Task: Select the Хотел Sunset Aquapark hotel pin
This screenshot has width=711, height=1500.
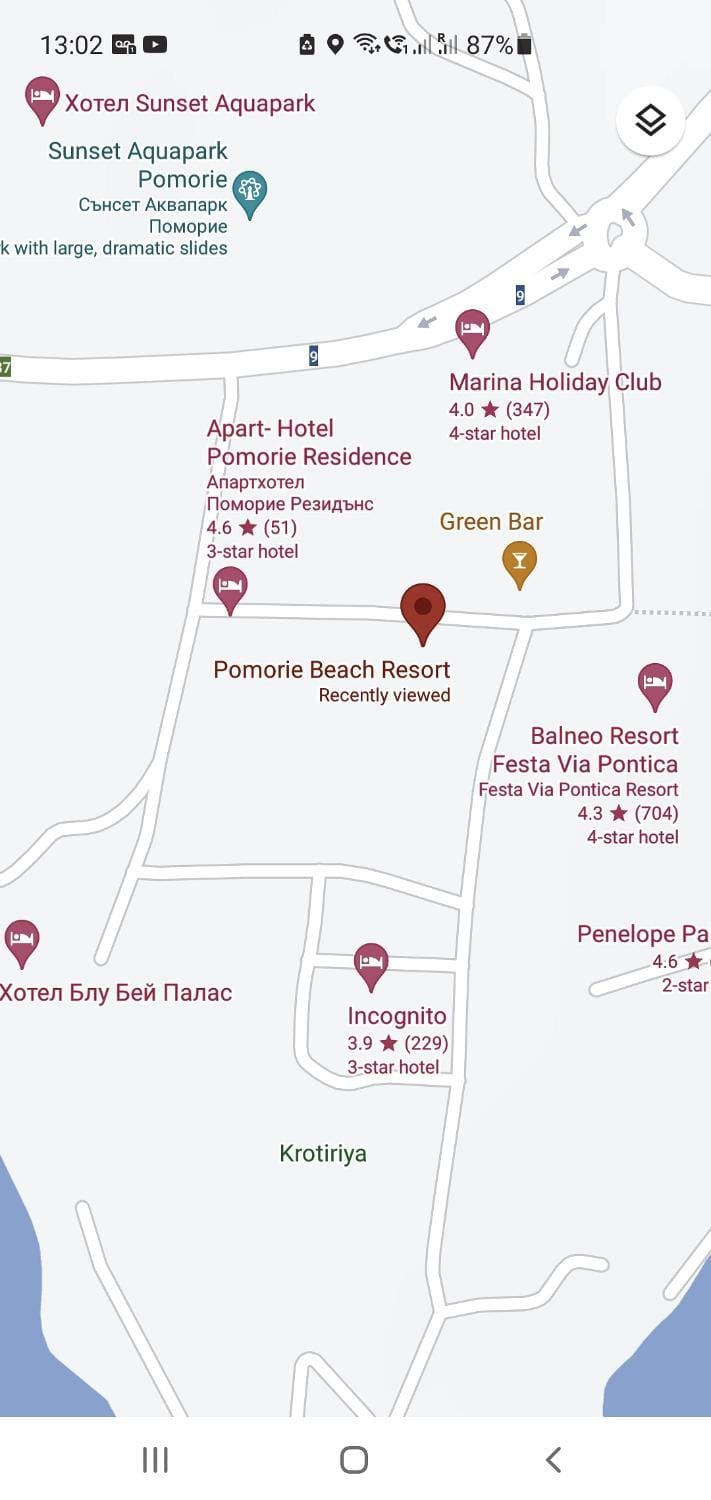Action: (41, 100)
